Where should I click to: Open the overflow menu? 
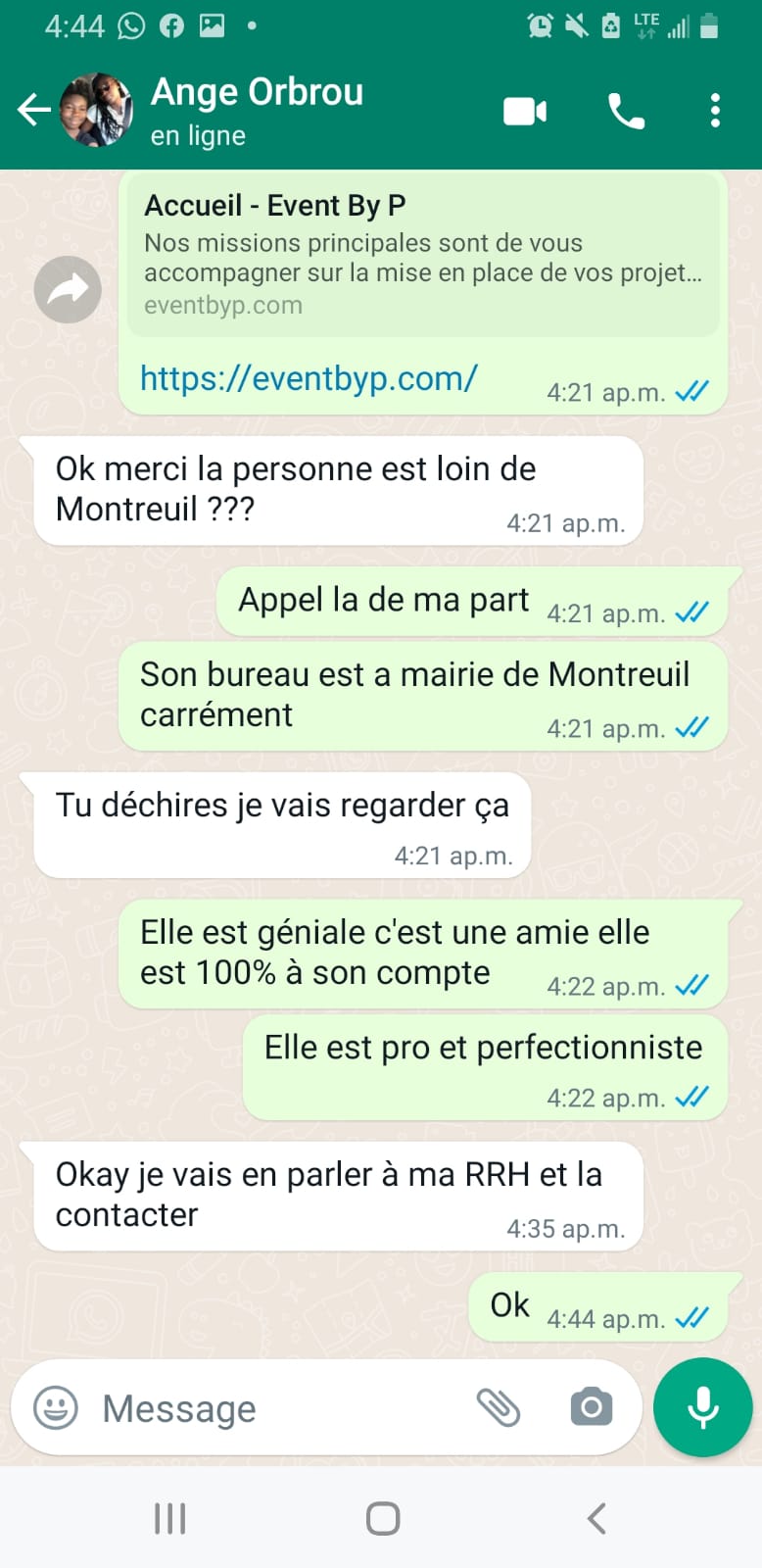pyautogui.click(x=715, y=111)
